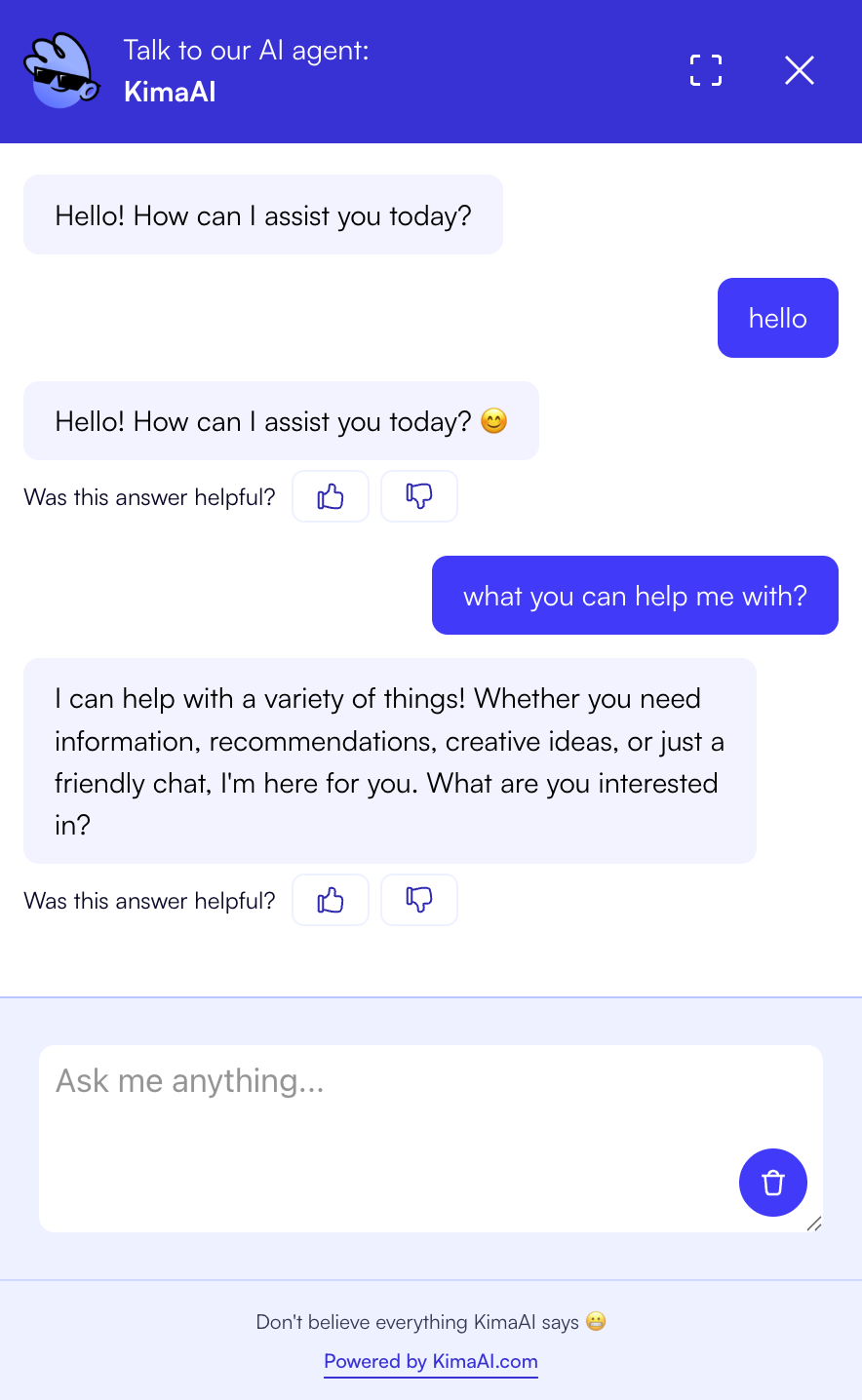The image size is (862, 1400).
Task: Clear the chat with the trash button
Action: pos(773,1183)
